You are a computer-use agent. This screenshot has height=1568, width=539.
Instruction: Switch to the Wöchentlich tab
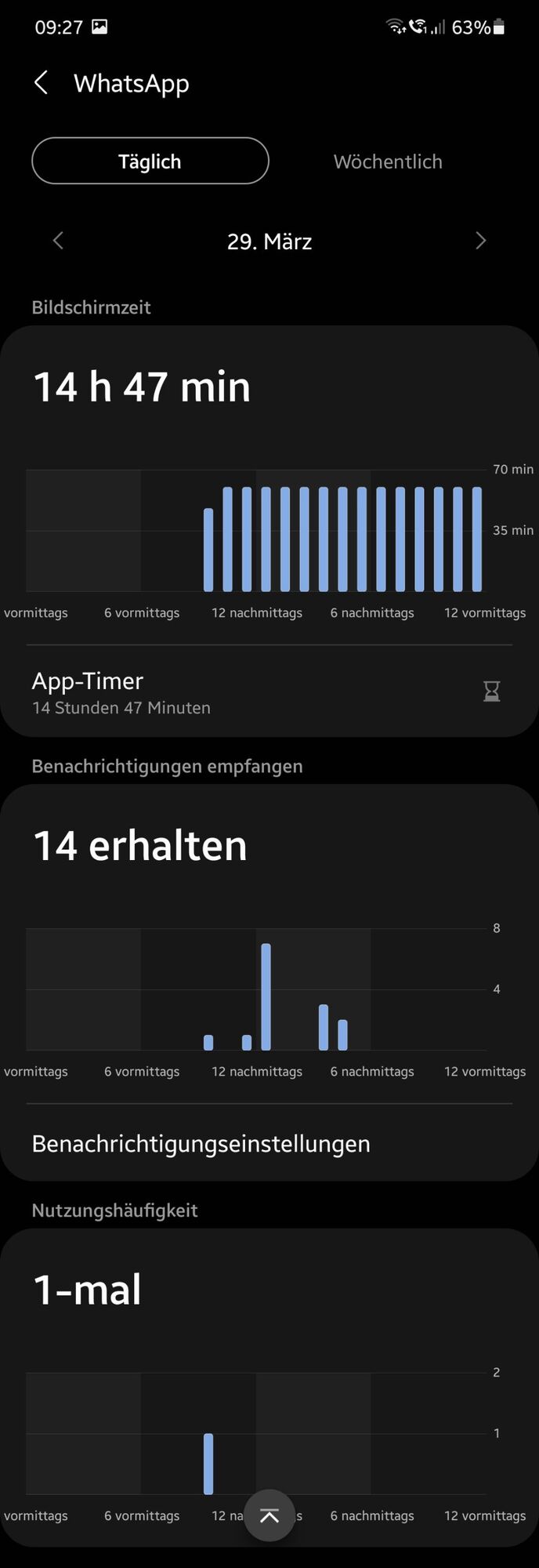388,162
